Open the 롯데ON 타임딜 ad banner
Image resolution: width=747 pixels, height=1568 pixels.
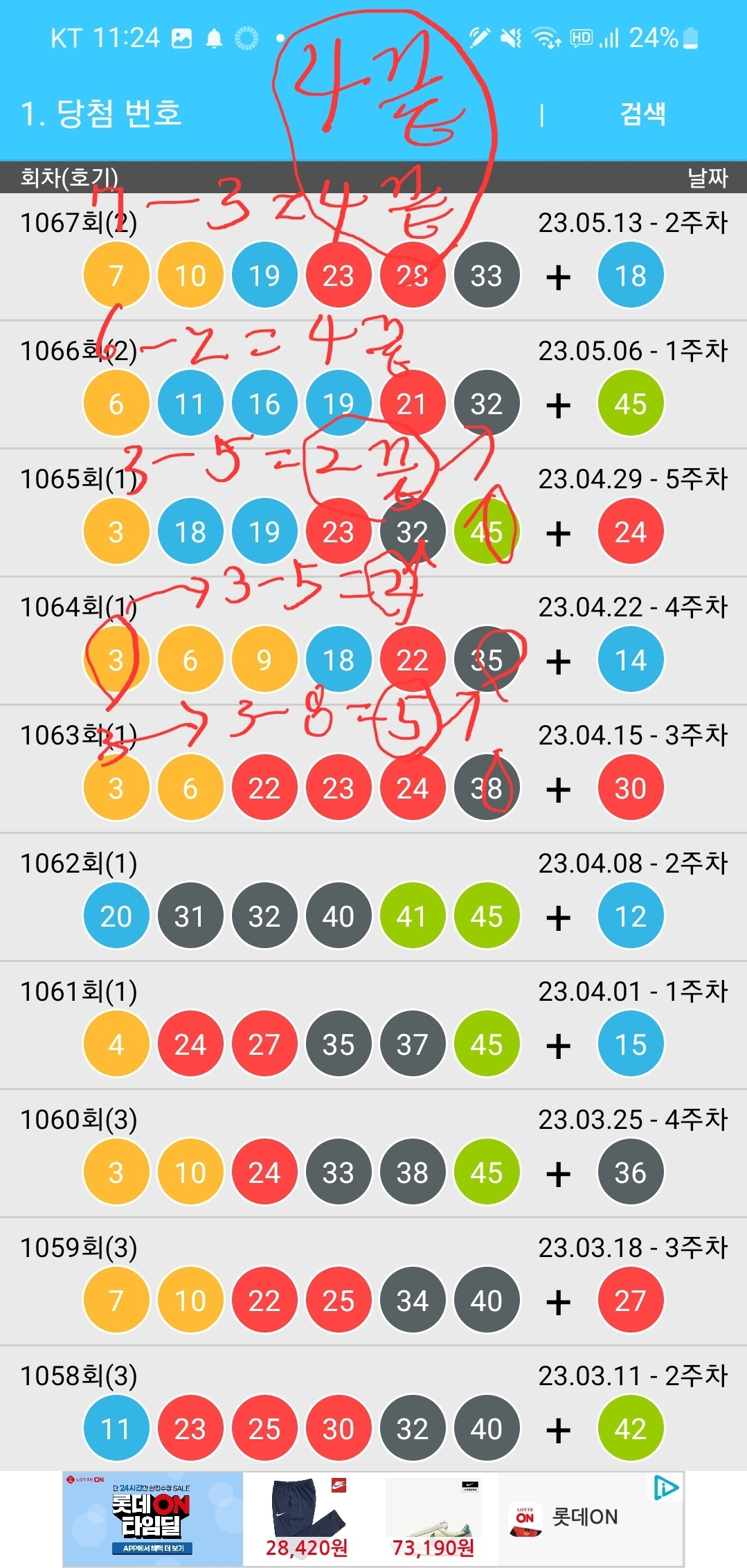coord(153,1519)
